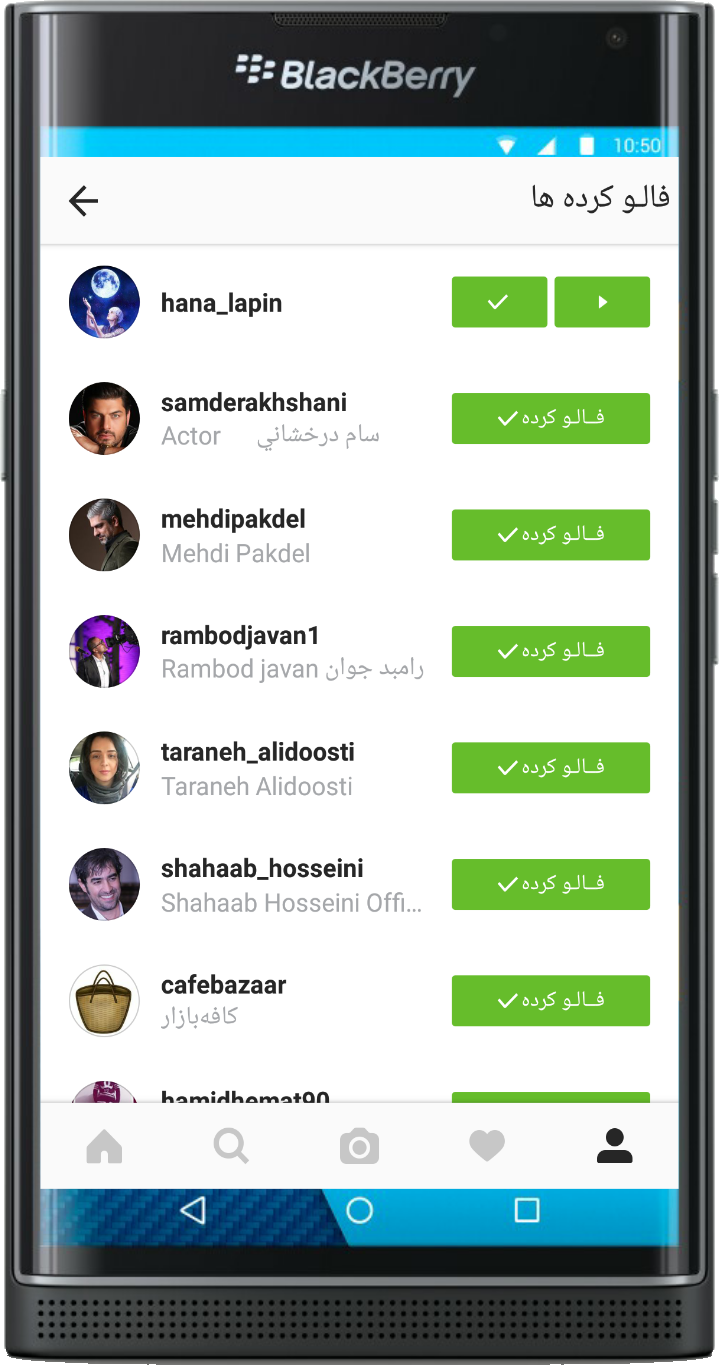Tap the following button for rambodjavan1

551,651
